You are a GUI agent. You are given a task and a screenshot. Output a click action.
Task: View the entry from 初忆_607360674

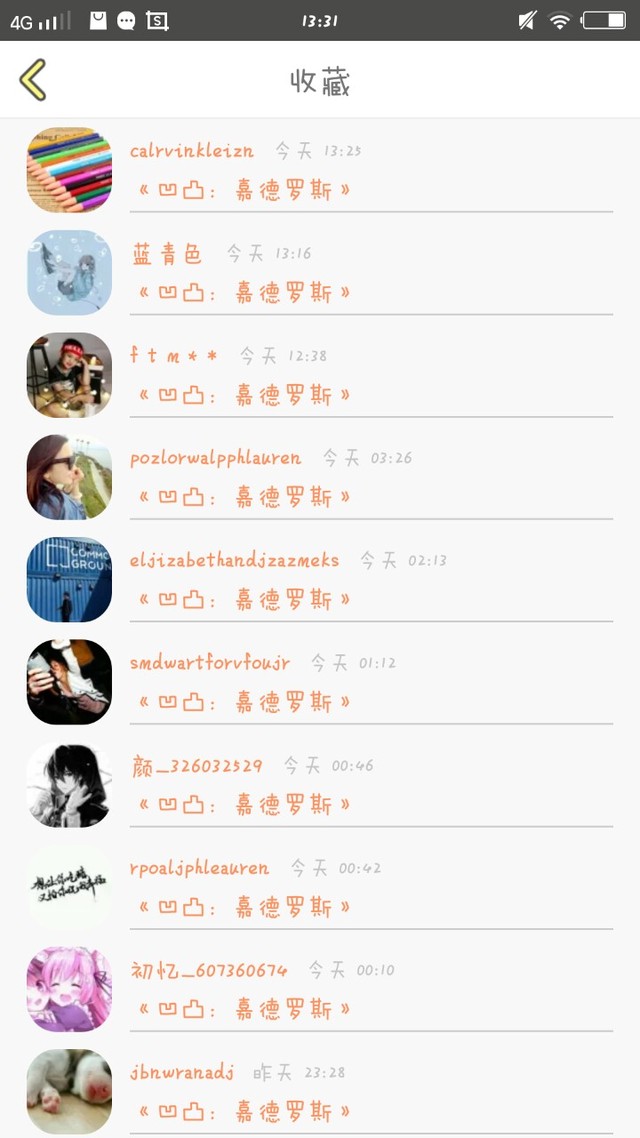[320, 988]
